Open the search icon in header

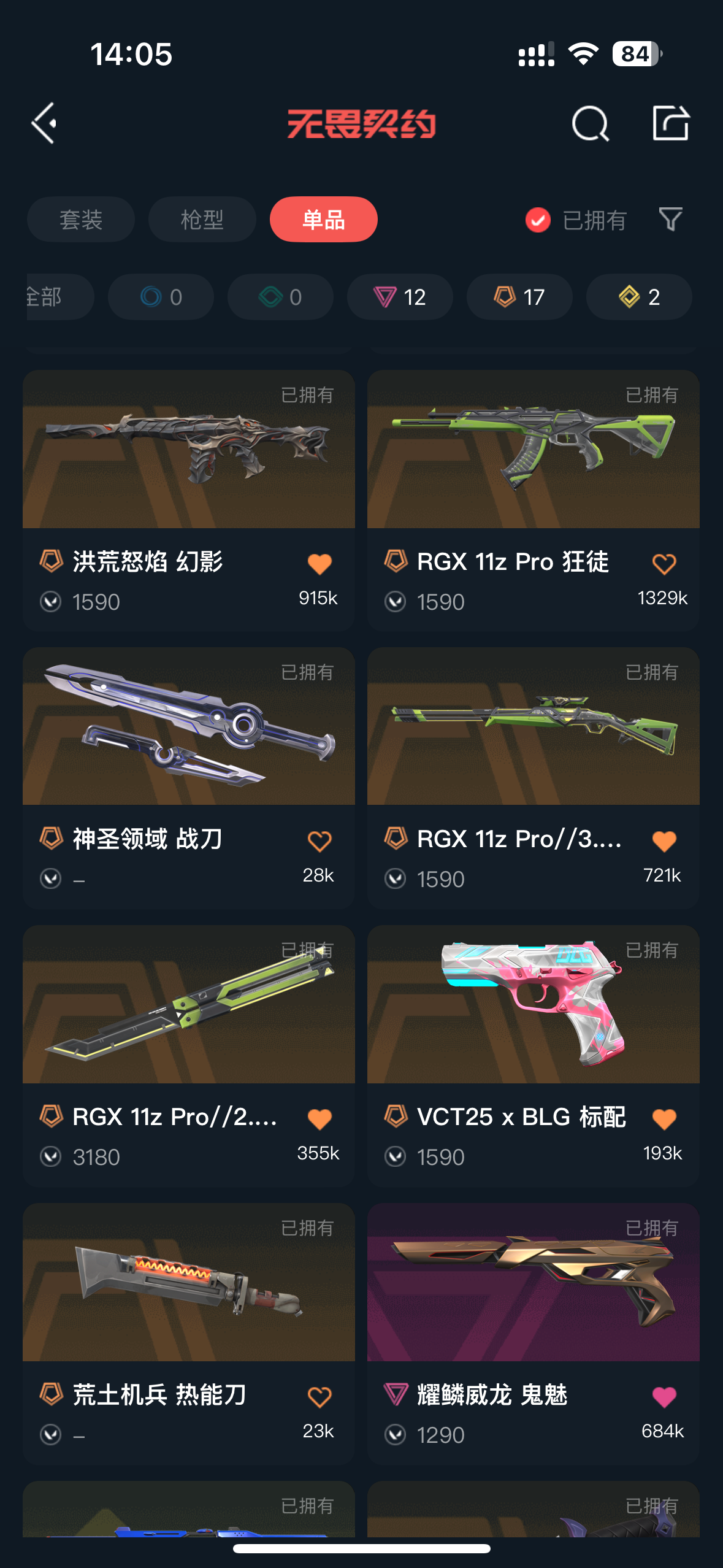[590, 123]
